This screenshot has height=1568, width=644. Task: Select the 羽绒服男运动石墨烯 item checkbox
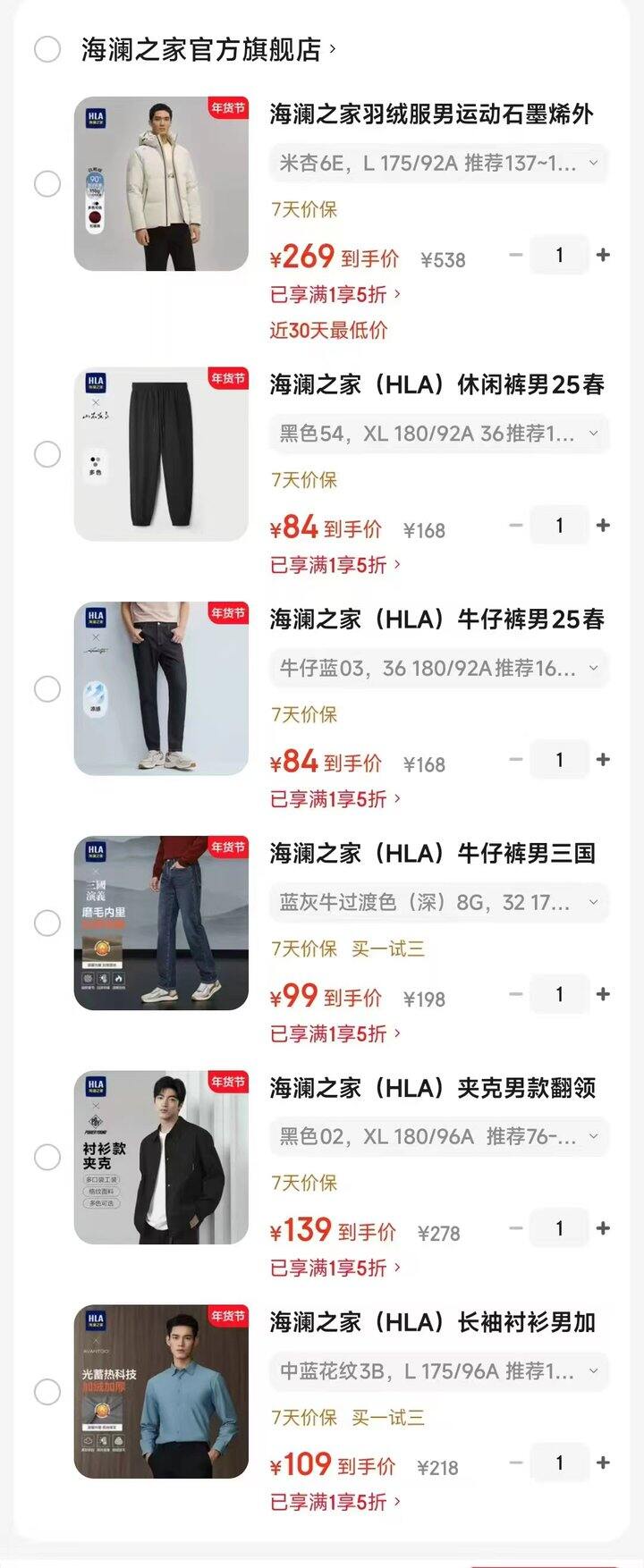(47, 184)
